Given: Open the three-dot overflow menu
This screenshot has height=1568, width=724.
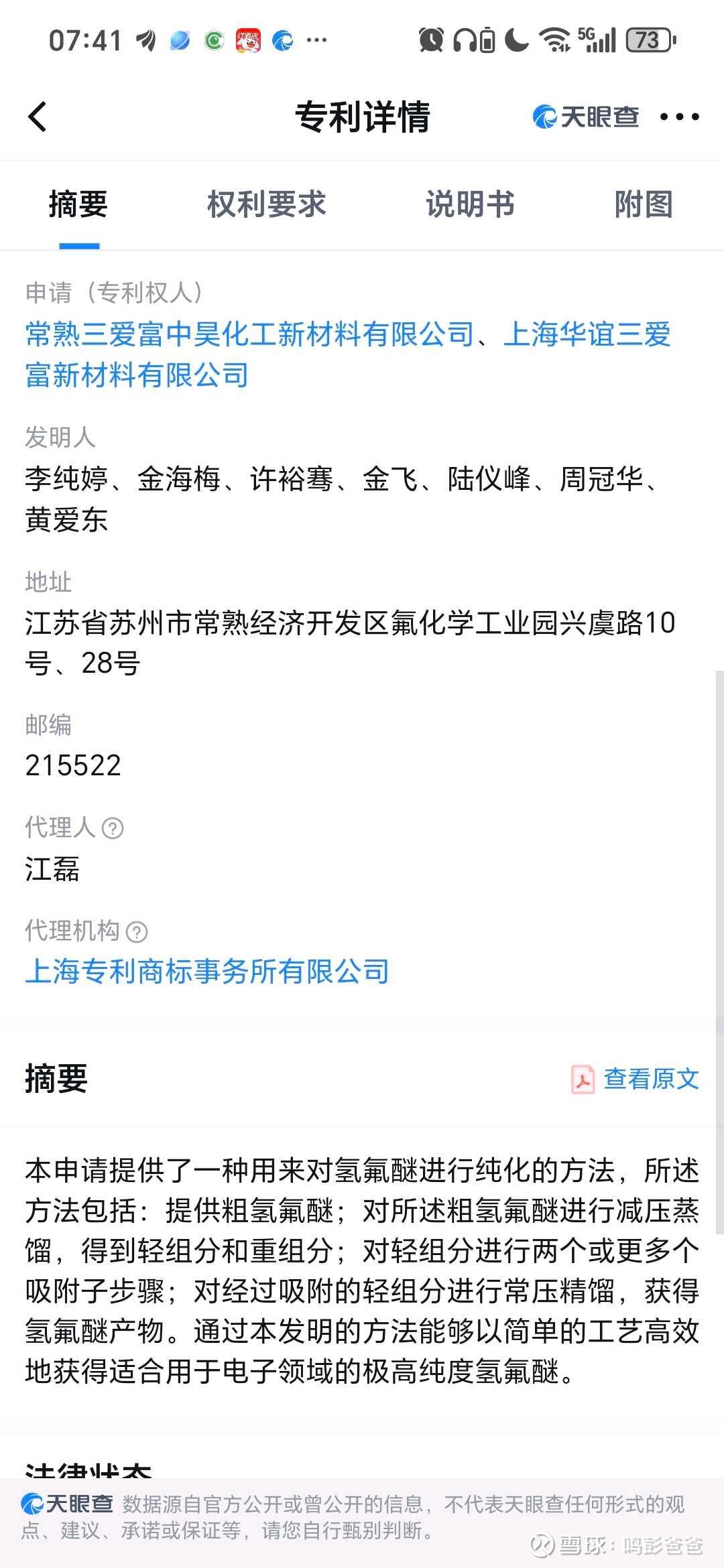Looking at the screenshot, I should [x=679, y=117].
